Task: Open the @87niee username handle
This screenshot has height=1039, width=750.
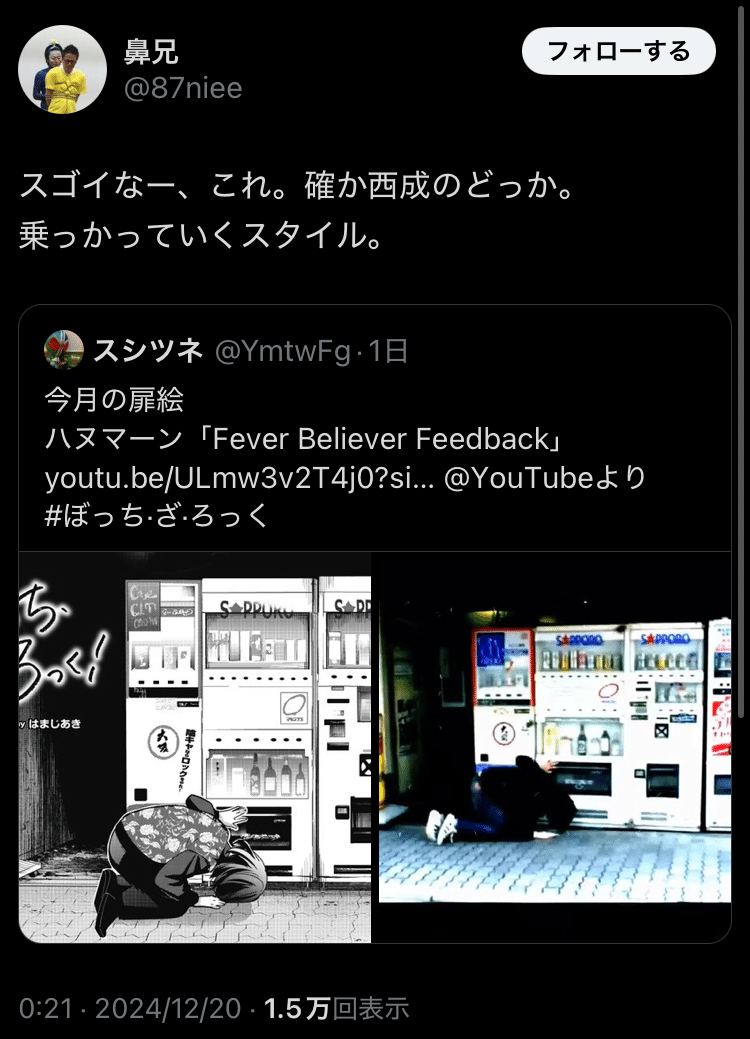Action: tap(182, 88)
